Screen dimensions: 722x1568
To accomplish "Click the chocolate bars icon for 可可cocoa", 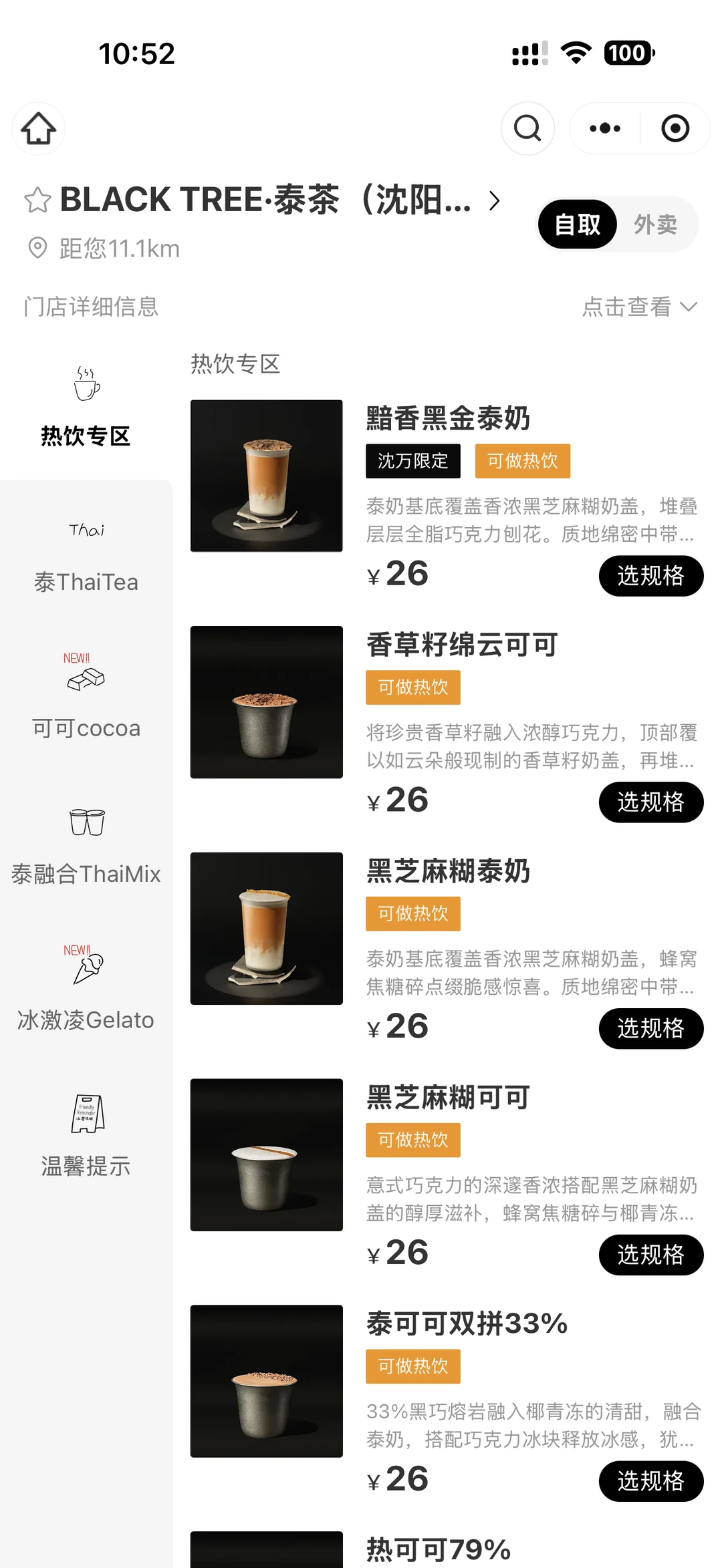I will (x=86, y=681).
